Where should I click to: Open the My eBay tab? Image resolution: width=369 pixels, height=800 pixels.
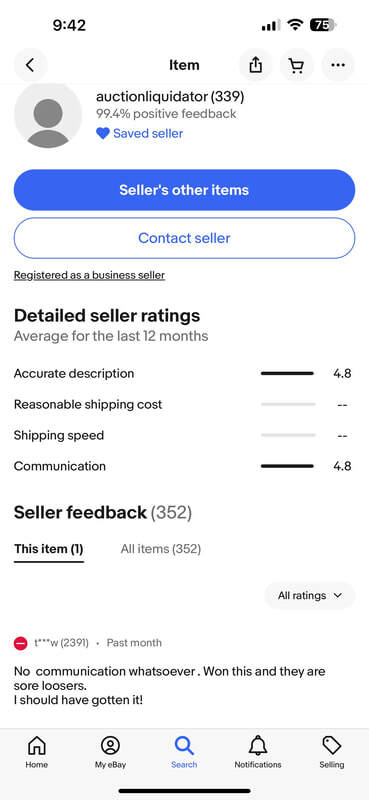(x=110, y=753)
